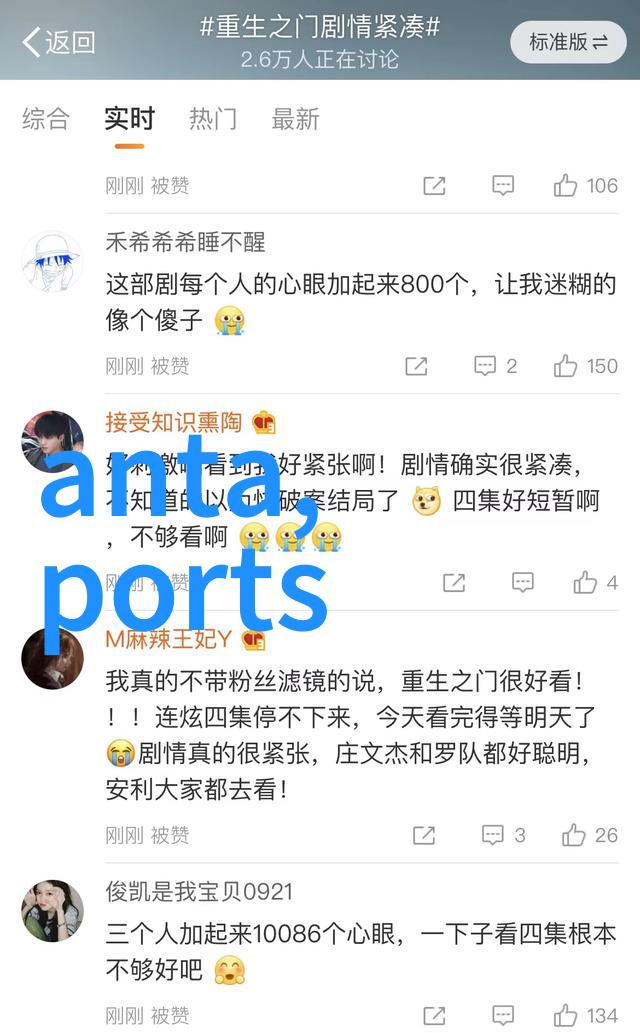
Task: Like 俊凯是我宝贝0921's post with 134 likes
Action: tap(586, 1015)
